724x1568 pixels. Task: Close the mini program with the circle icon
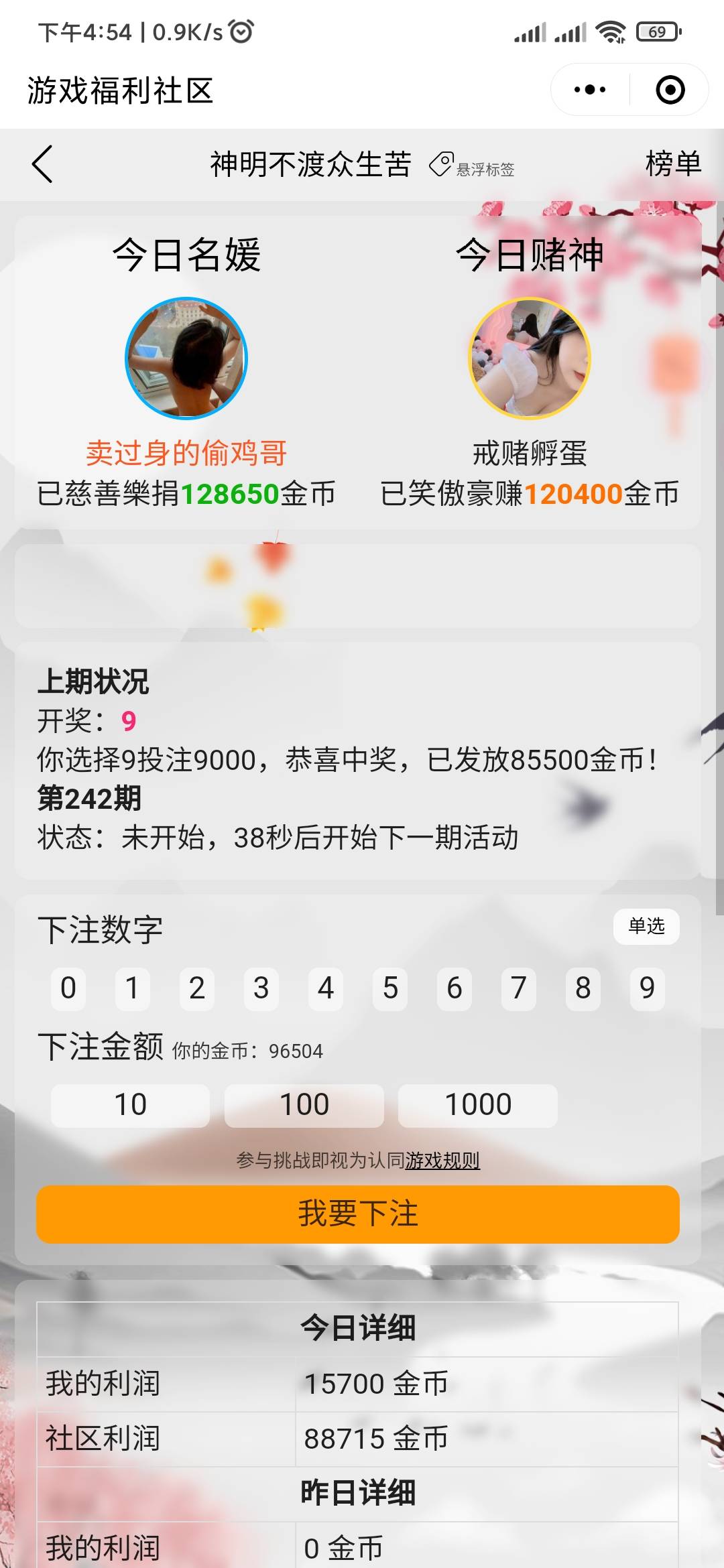(x=670, y=90)
